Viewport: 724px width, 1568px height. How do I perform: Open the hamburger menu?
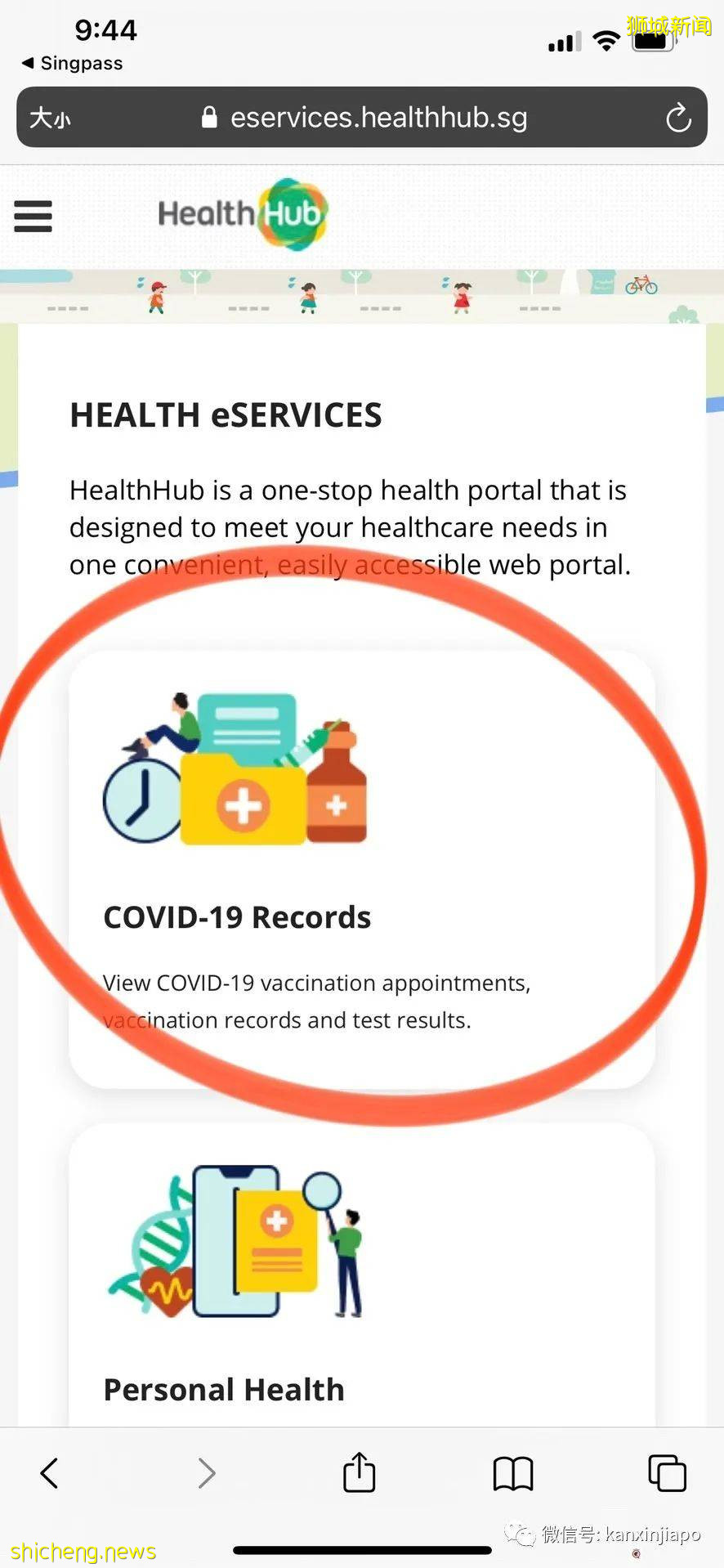point(34,217)
